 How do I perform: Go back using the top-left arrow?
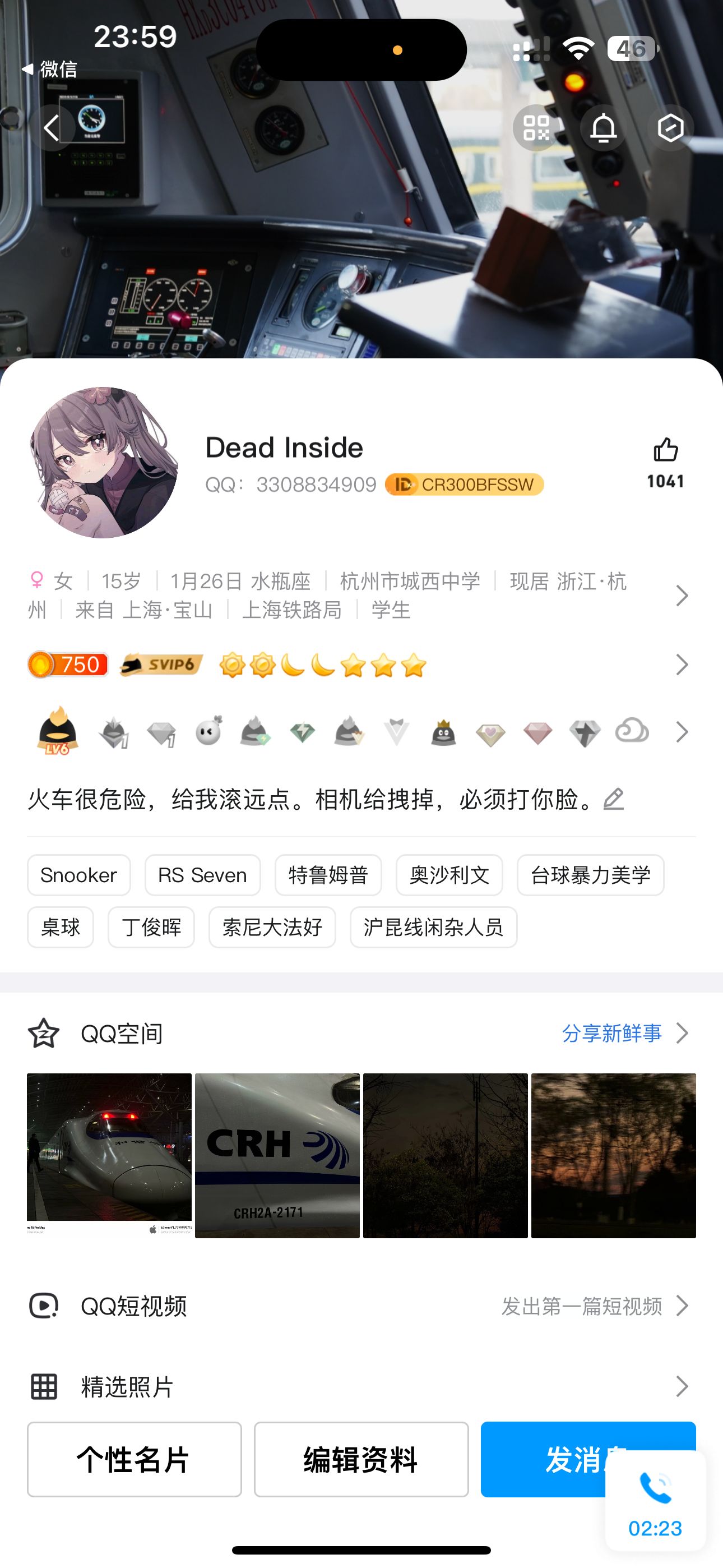tap(52, 128)
